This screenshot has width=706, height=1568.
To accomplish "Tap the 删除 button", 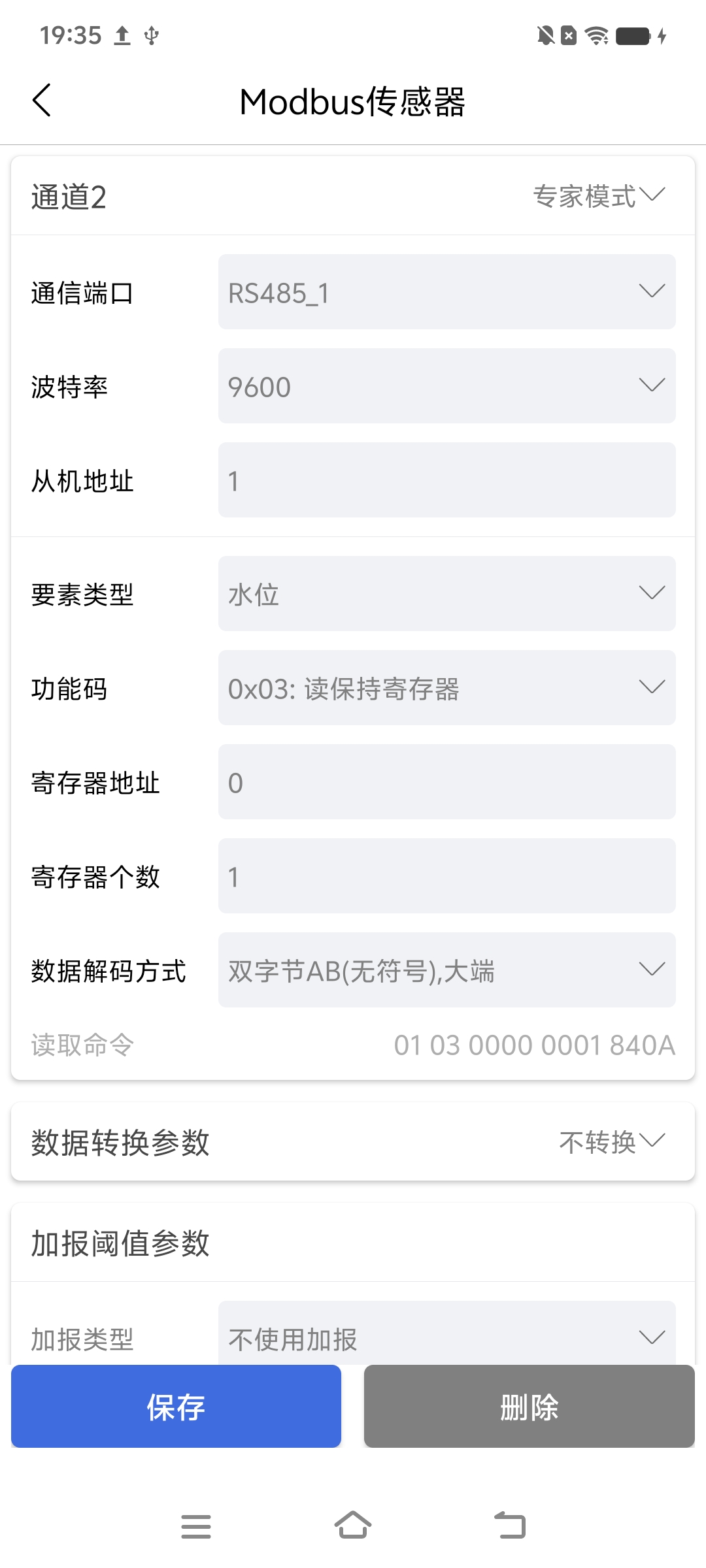I will tap(529, 1407).
